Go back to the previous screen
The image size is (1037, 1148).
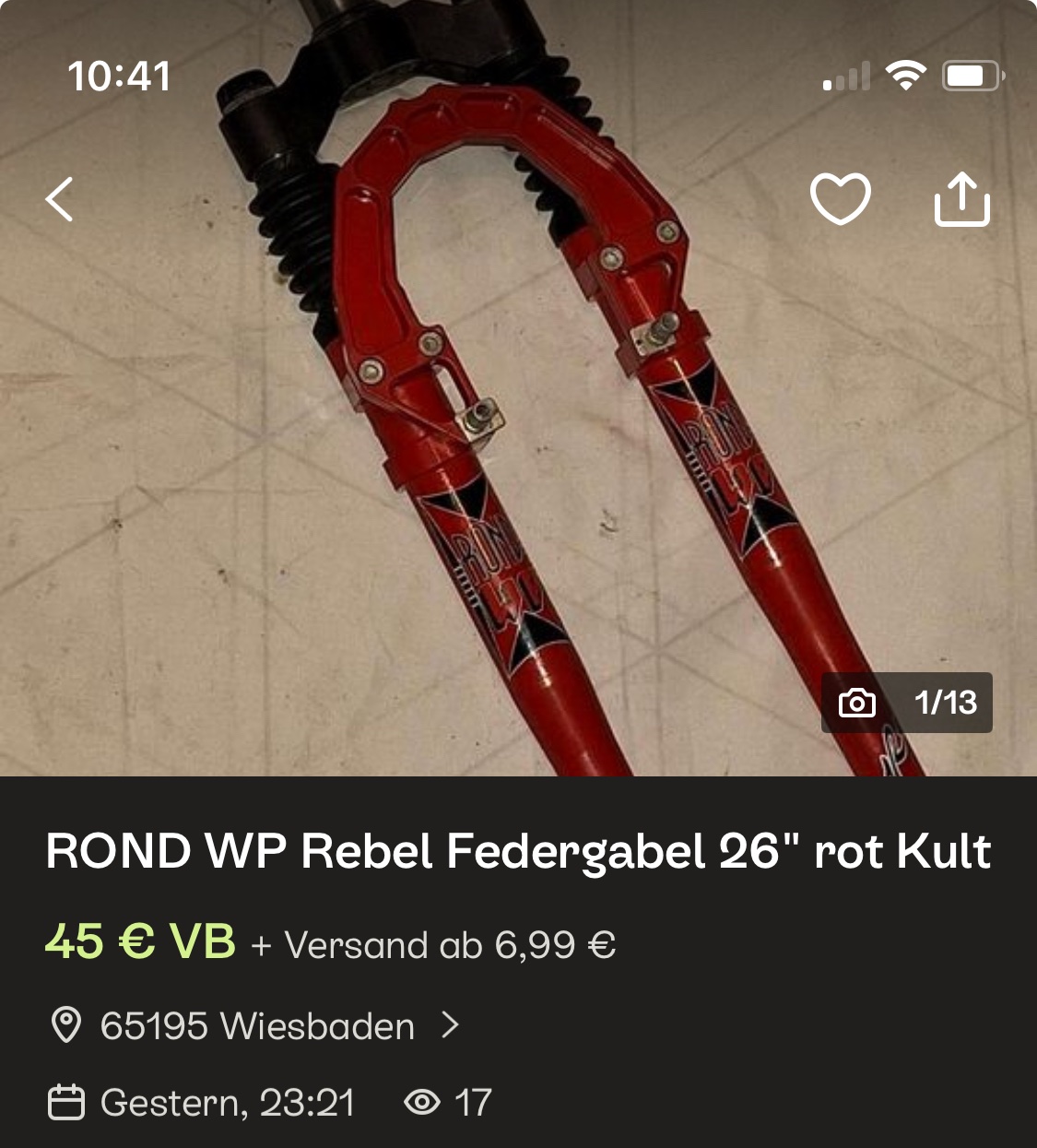(60, 198)
